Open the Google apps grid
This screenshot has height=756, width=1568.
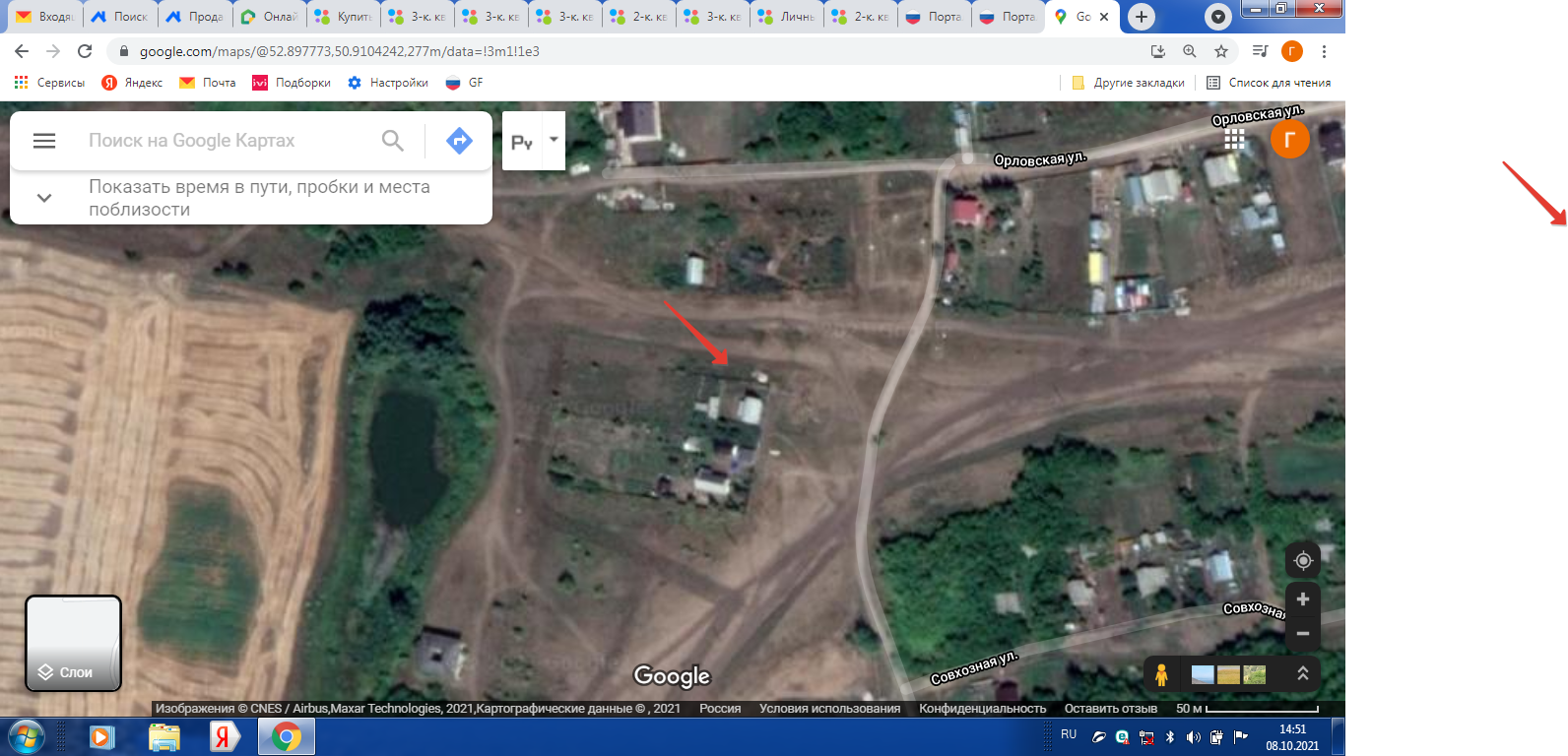click(x=1234, y=140)
